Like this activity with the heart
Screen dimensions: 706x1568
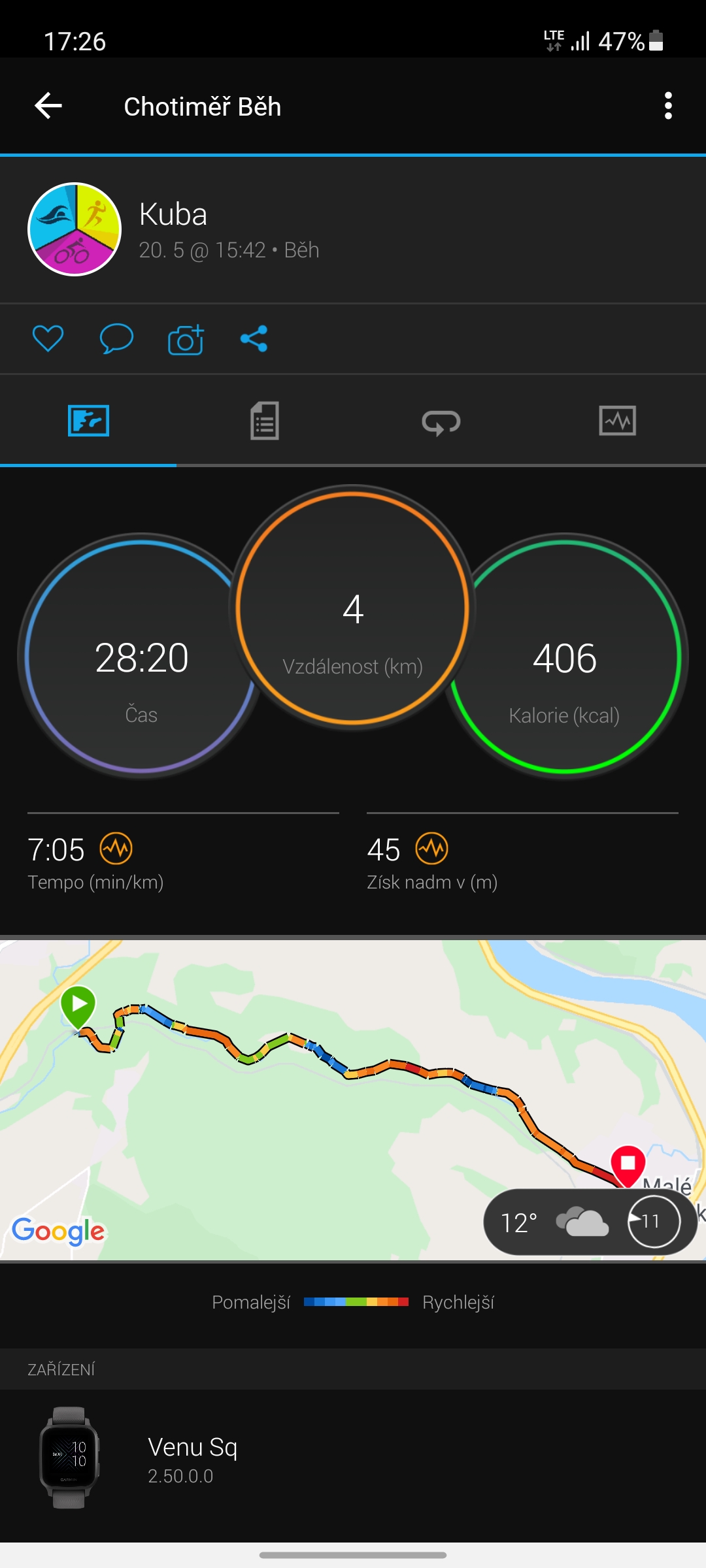48,338
